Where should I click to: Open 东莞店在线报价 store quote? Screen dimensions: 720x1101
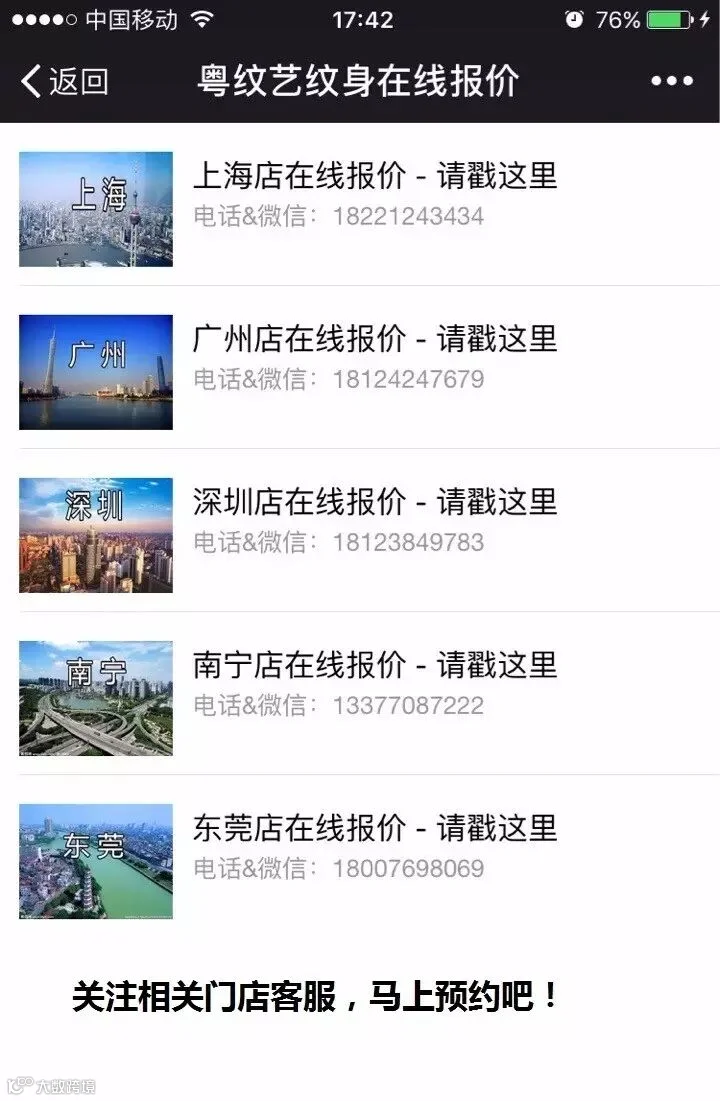pos(374,828)
